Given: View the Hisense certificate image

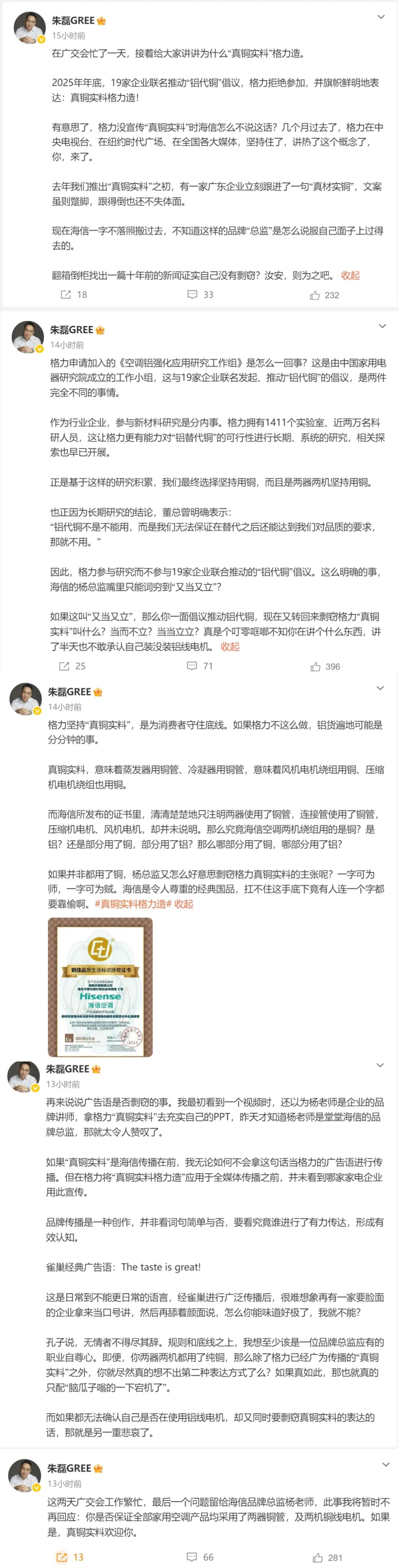Looking at the screenshot, I should click(100, 987).
